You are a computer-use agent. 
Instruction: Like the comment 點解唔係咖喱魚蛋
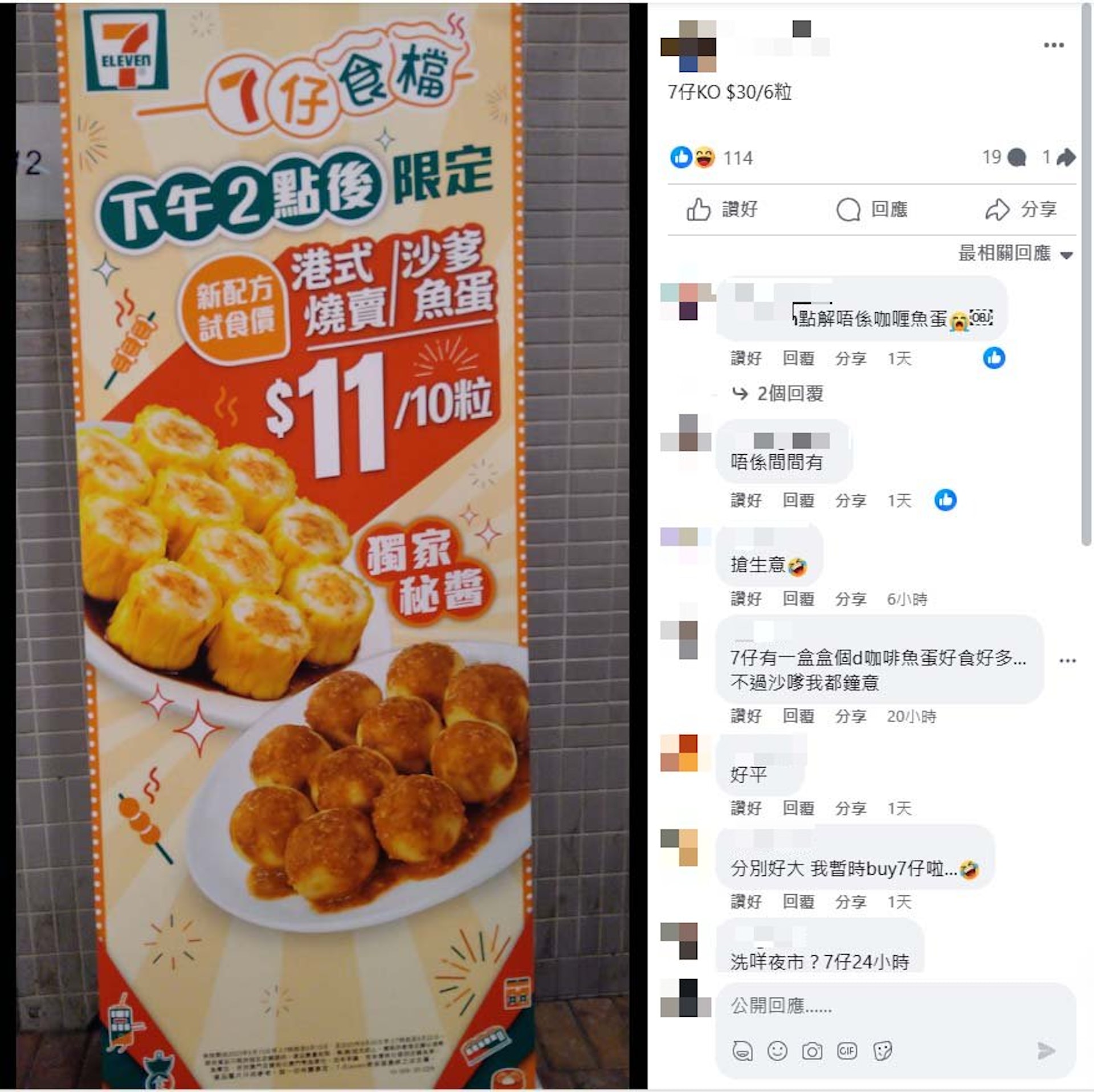pos(746,358)
